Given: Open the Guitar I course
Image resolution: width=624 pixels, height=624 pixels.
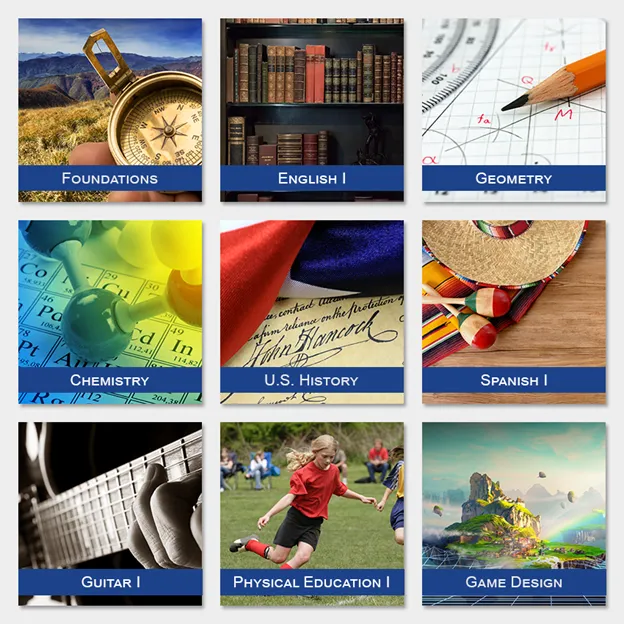Looking at the screenshot, I should pos(110,513).
